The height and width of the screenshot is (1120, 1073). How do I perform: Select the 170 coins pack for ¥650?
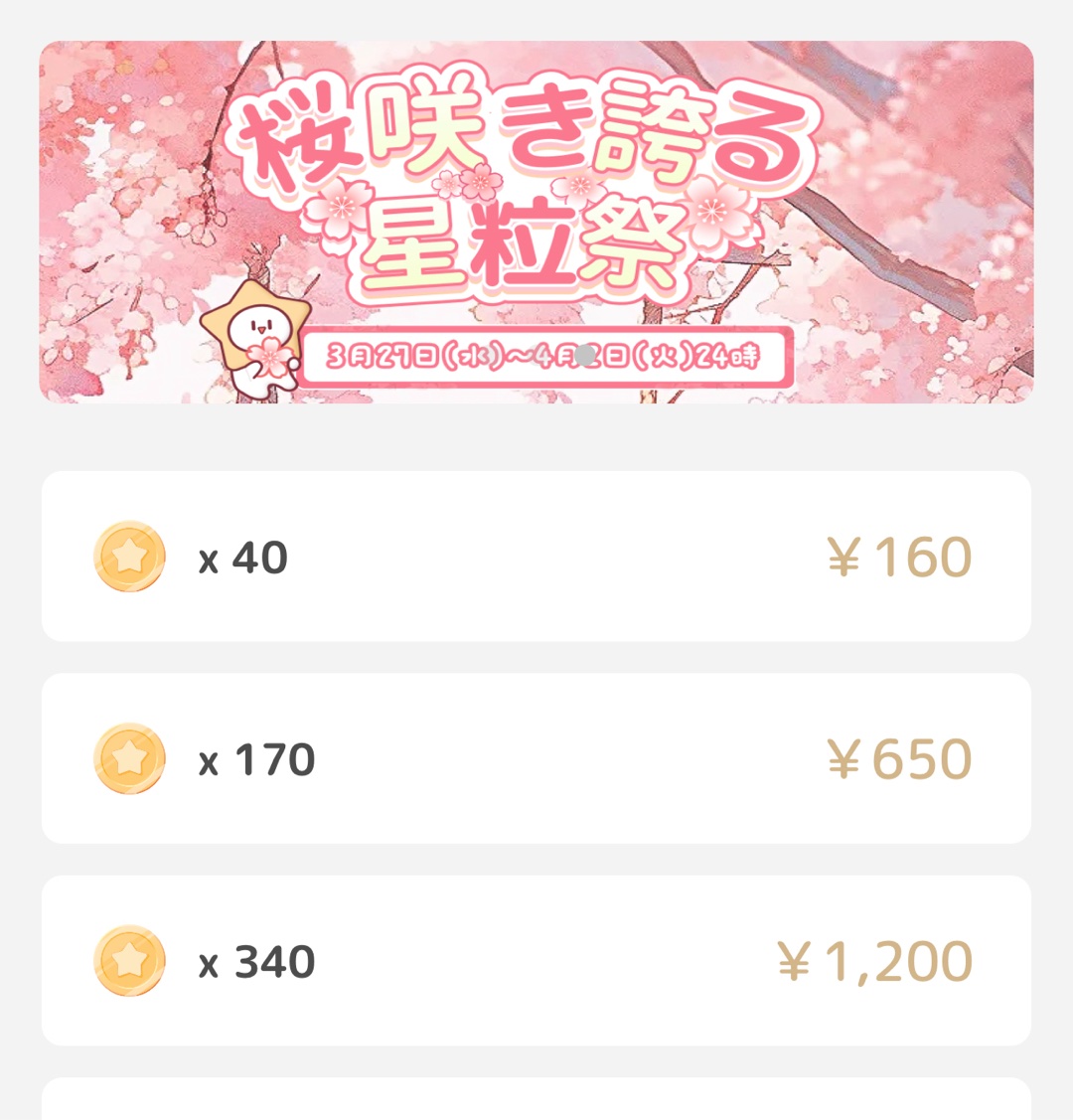tap(536, 758)
